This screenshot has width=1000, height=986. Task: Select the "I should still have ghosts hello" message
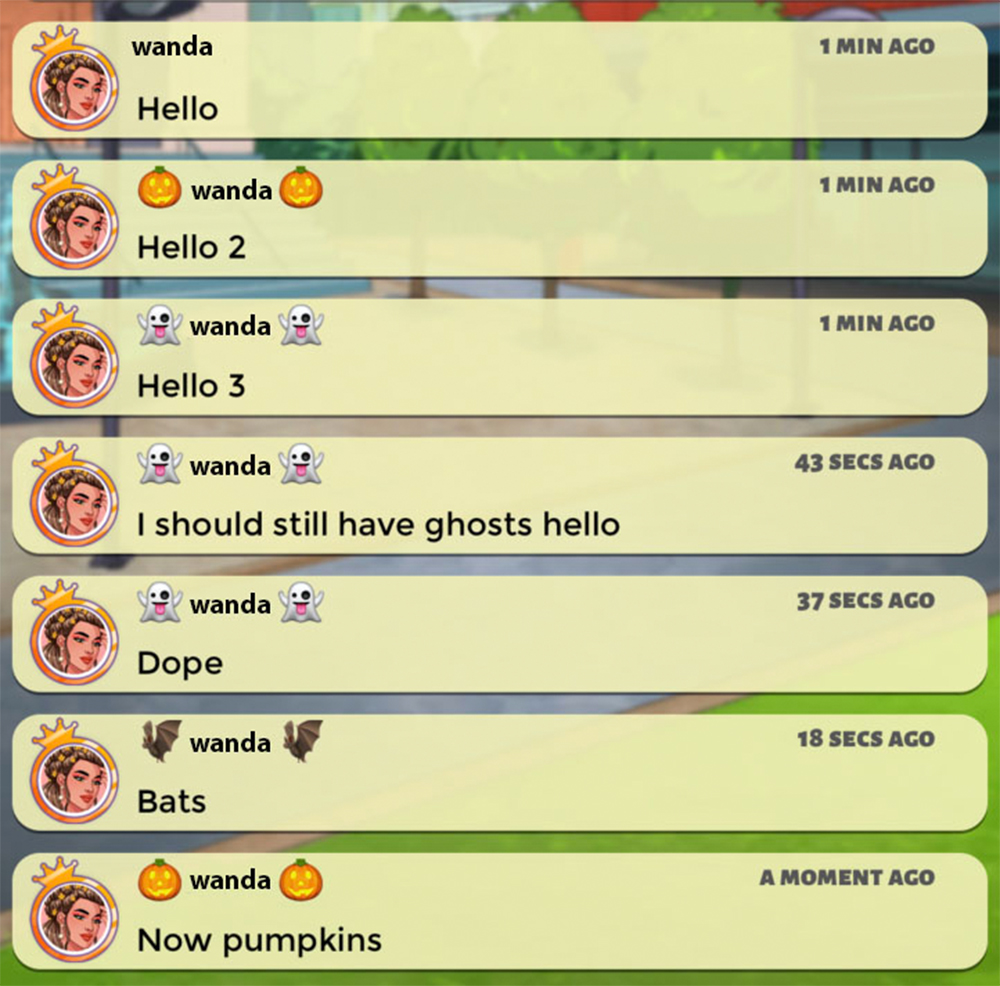click(378, 524)
